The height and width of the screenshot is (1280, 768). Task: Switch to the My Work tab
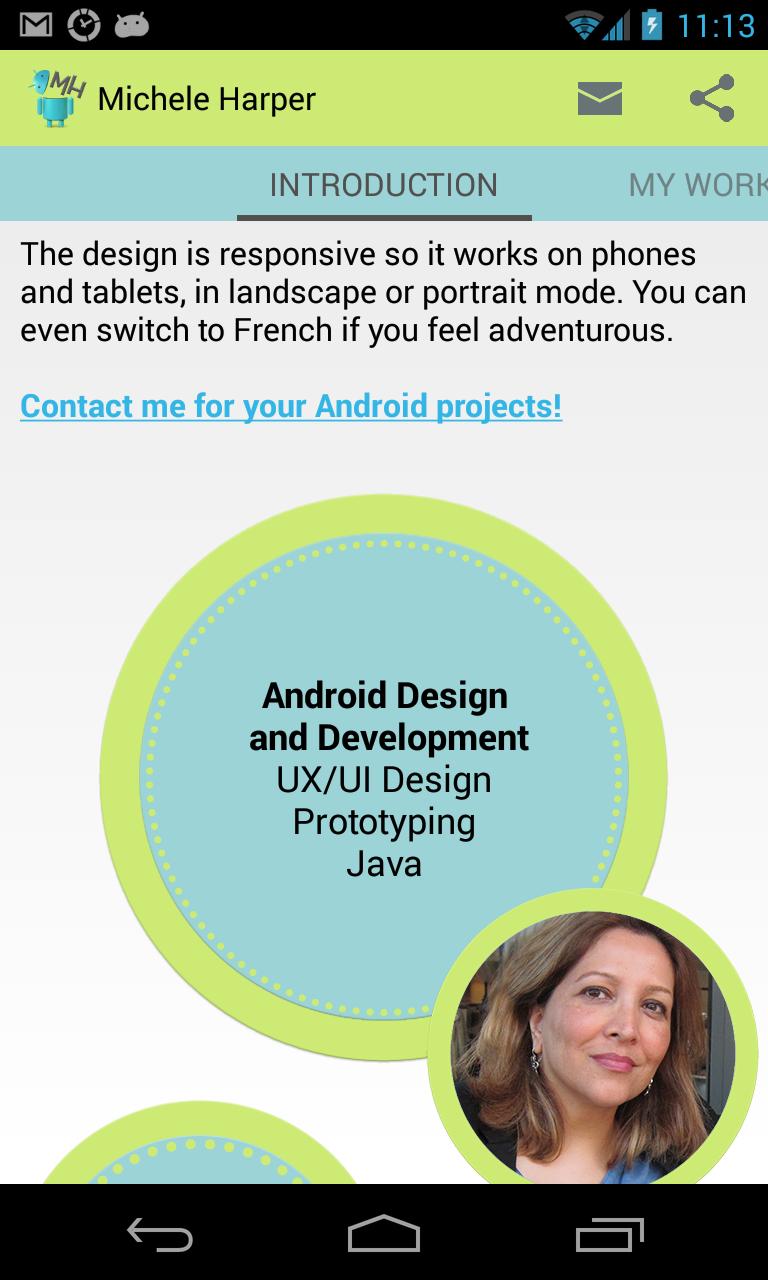(697, 185)
